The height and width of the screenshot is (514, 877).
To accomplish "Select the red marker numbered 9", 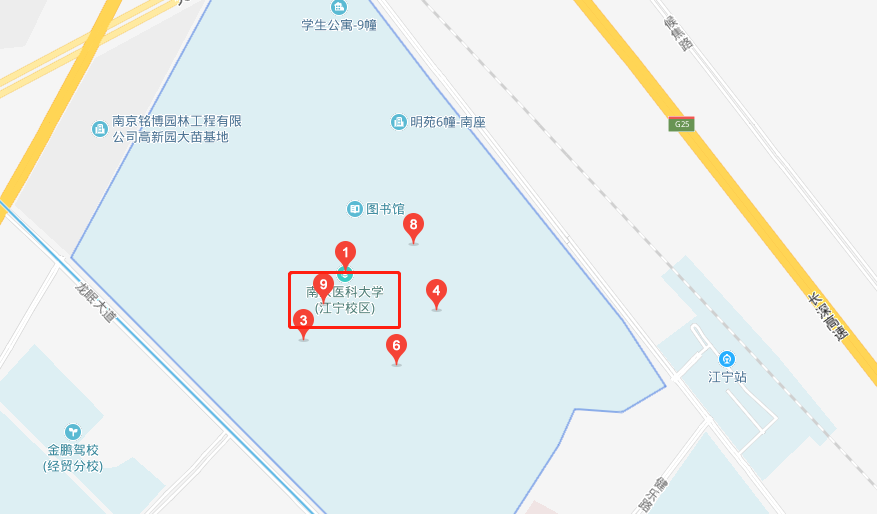I will tap(323, 285).
